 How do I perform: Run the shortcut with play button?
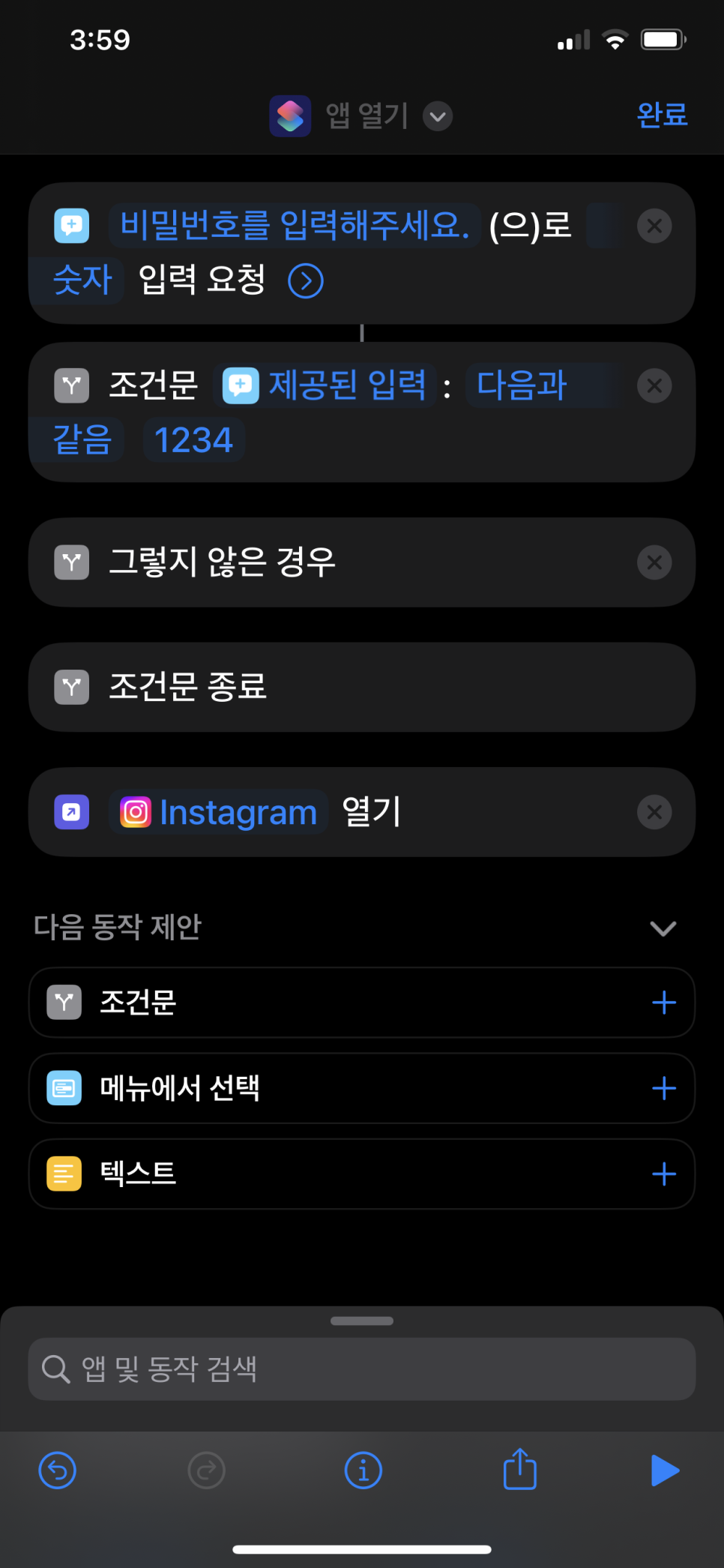tap(665, 1471)
